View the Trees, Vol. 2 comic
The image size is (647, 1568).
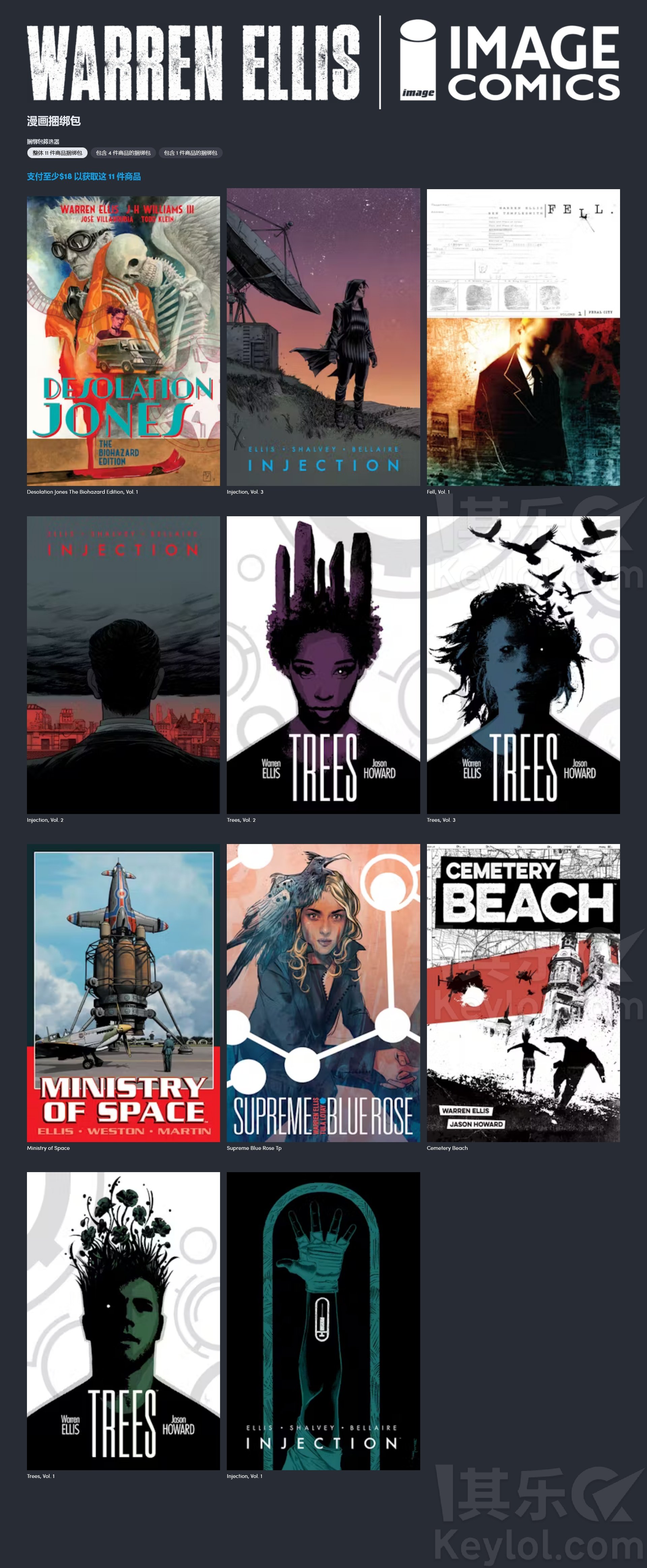[x=323, y=665]
